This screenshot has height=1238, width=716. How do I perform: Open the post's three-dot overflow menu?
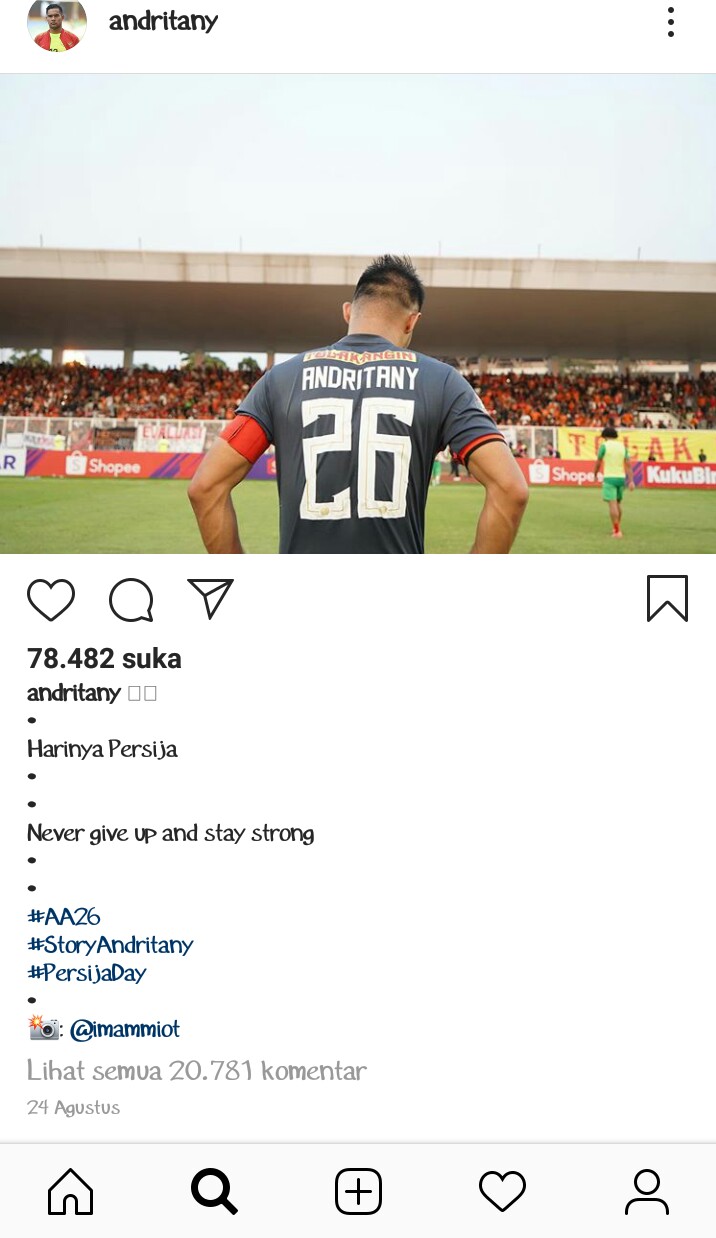click(671, 22)
